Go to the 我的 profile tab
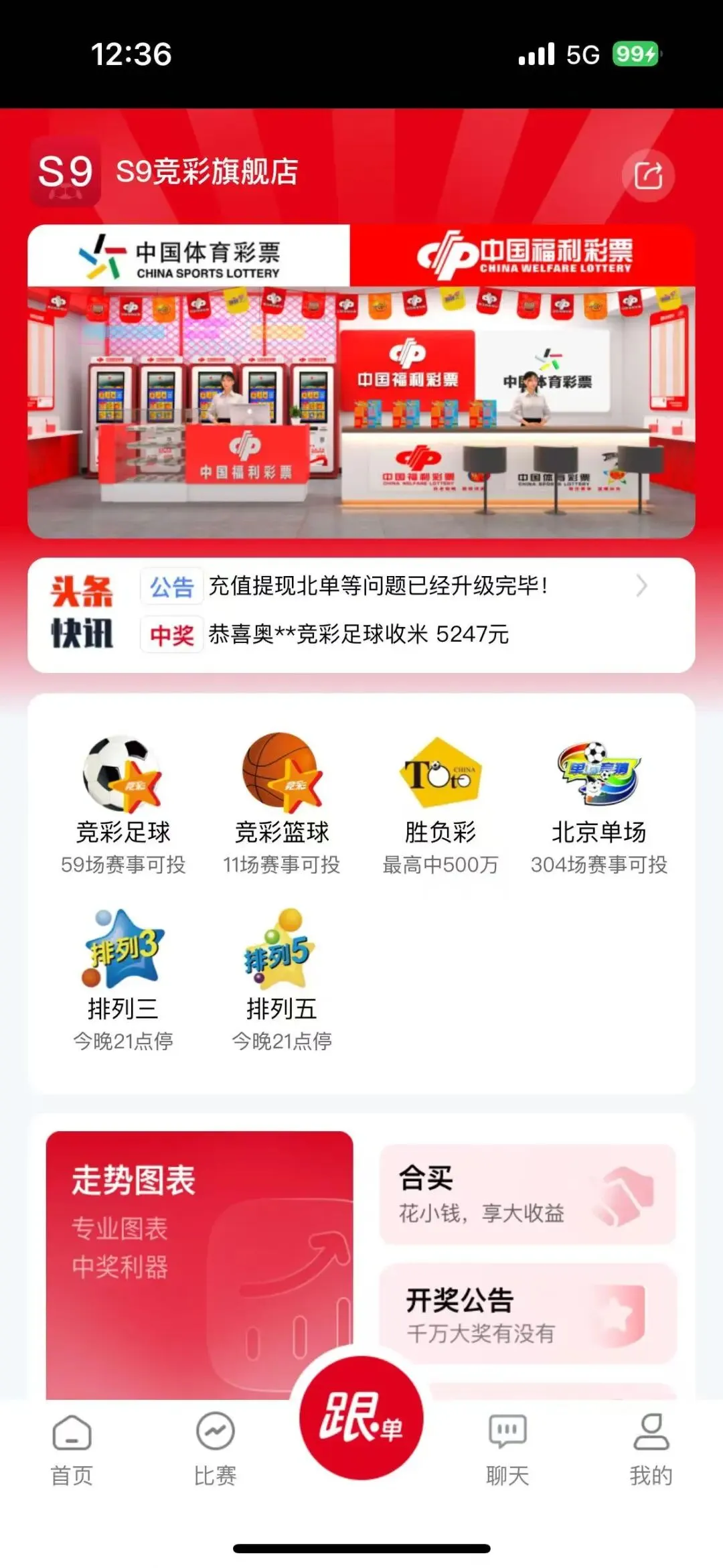723x1568 pixels. coord(651,1450)
